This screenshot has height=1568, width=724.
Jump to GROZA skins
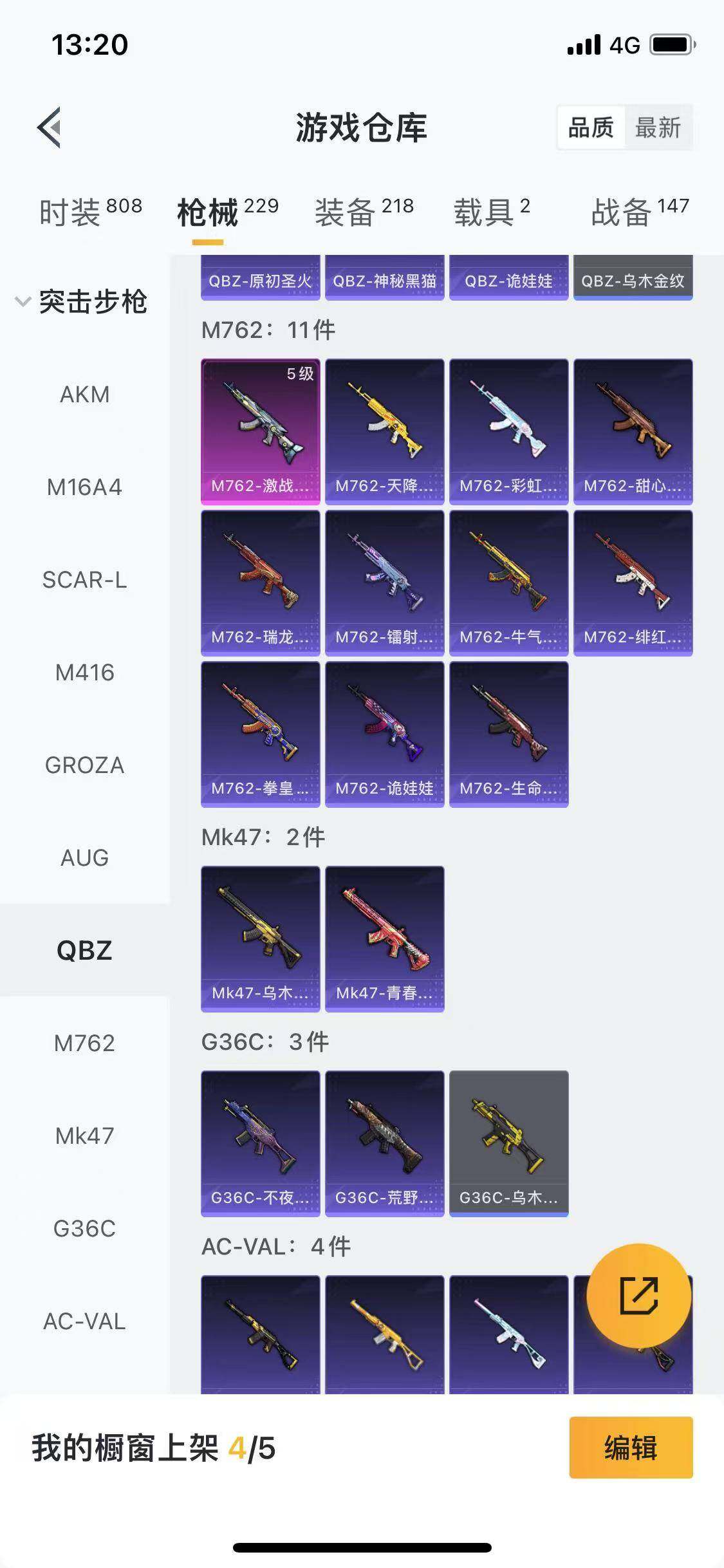click(x=84, y=765)
